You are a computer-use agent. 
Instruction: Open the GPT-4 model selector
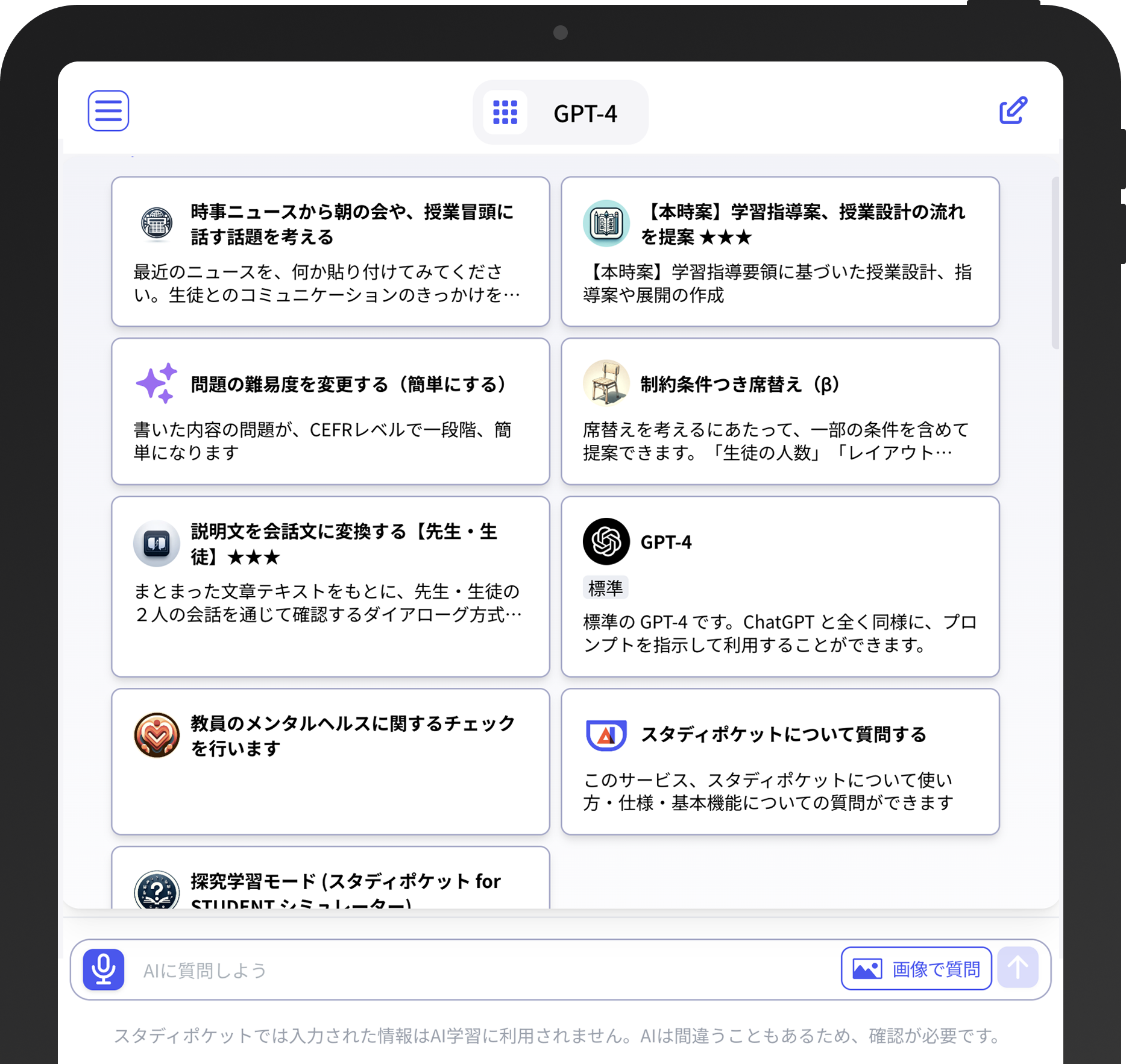click(561, 113)
